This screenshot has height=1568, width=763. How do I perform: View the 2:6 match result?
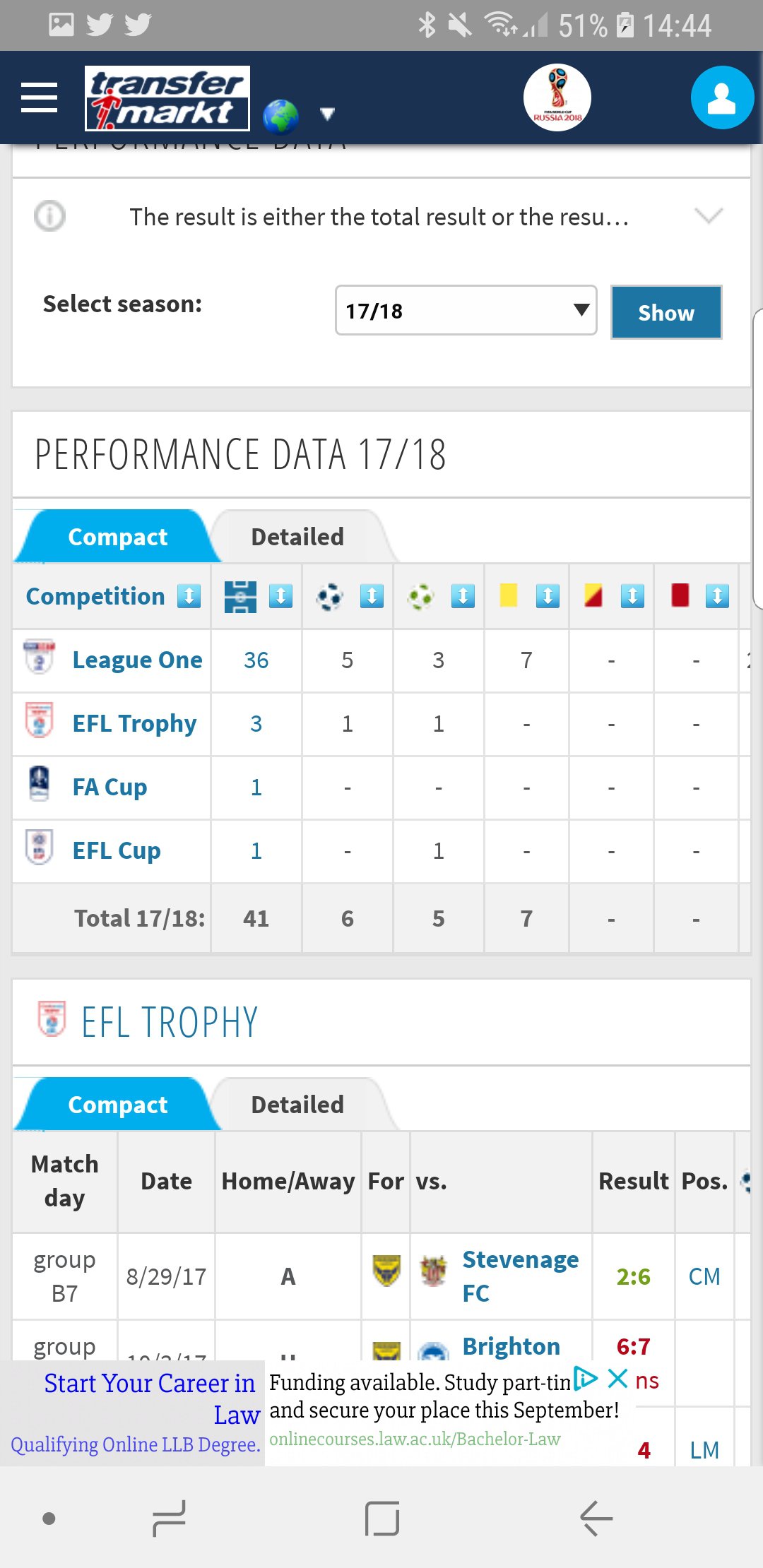(x=633, y=1276)
